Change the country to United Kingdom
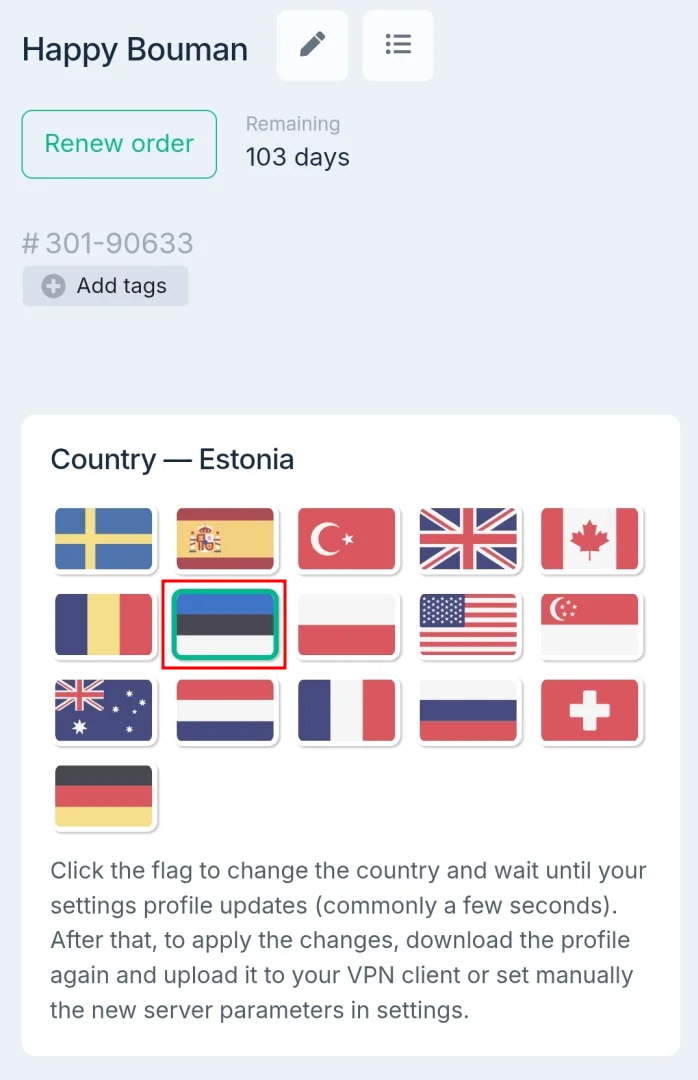 pos(468,539)
